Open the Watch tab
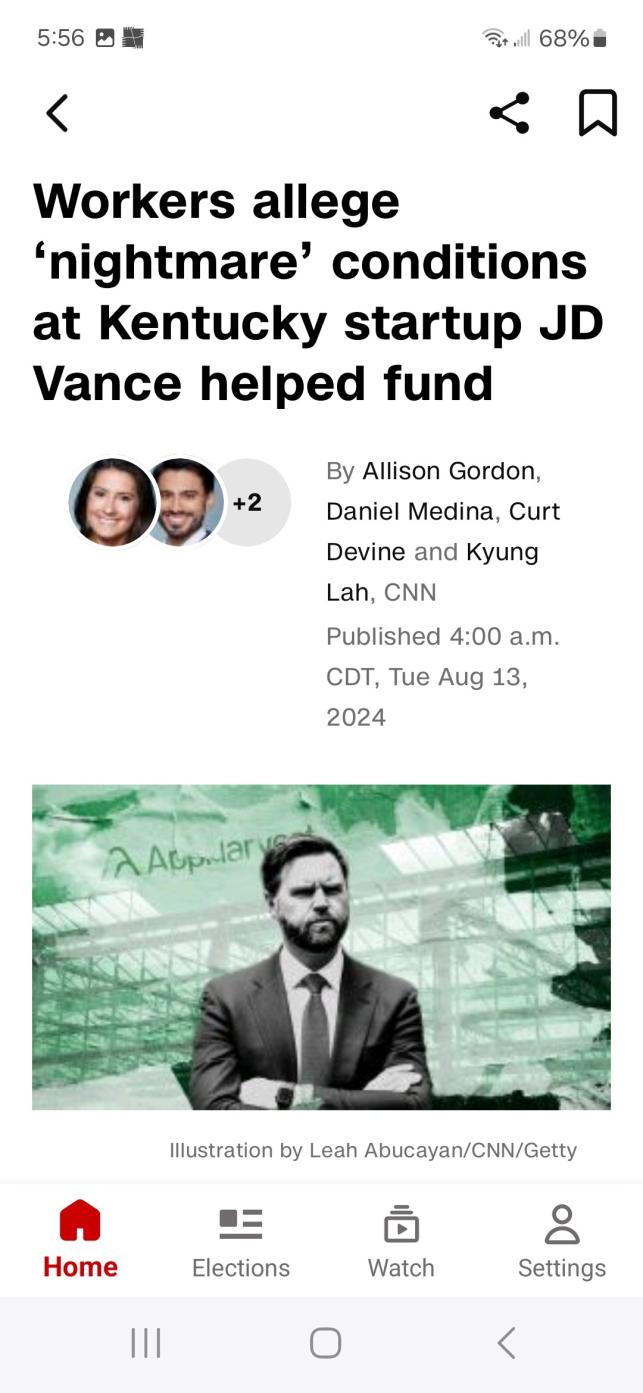This screenshot has width=643, height=1393. tap(401, 1240)
